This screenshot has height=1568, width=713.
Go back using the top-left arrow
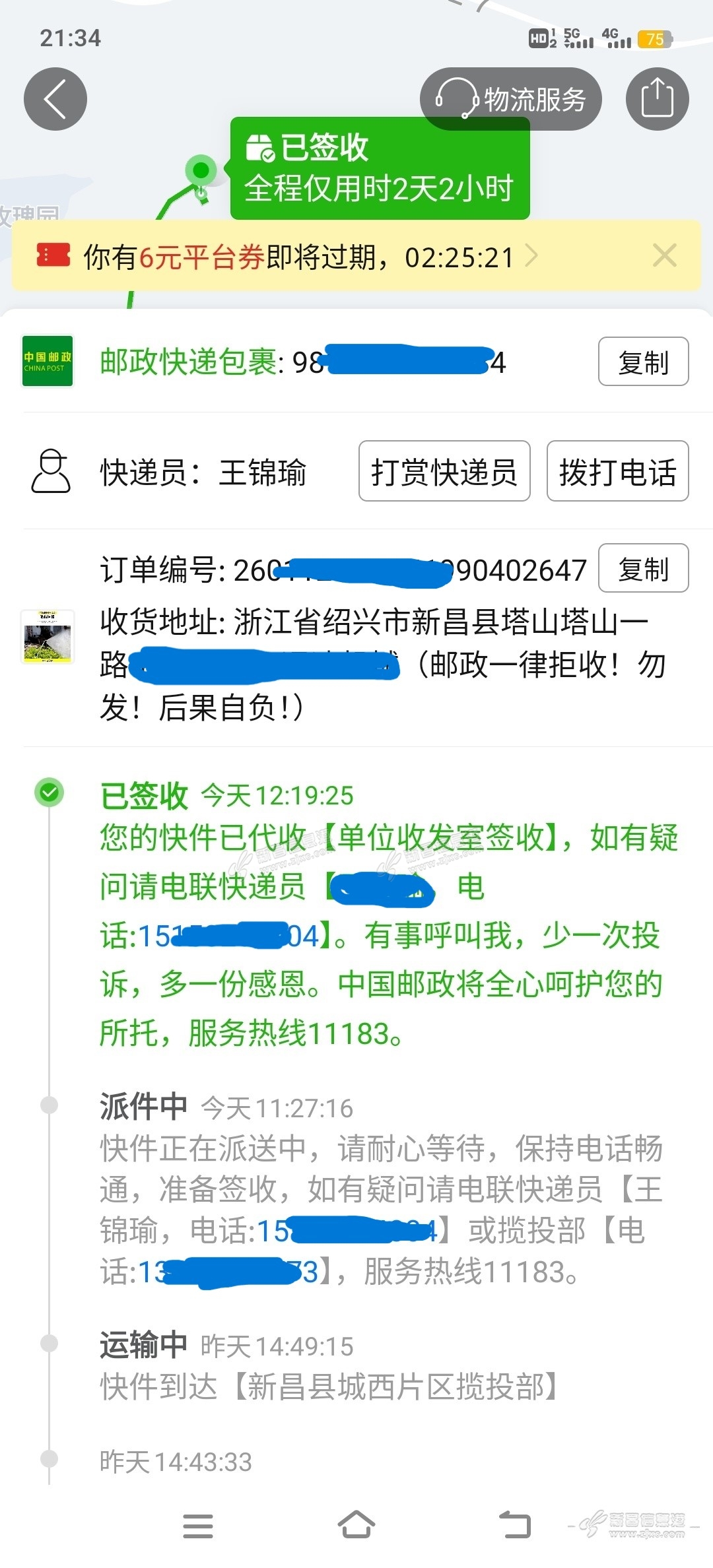point(55,99)
